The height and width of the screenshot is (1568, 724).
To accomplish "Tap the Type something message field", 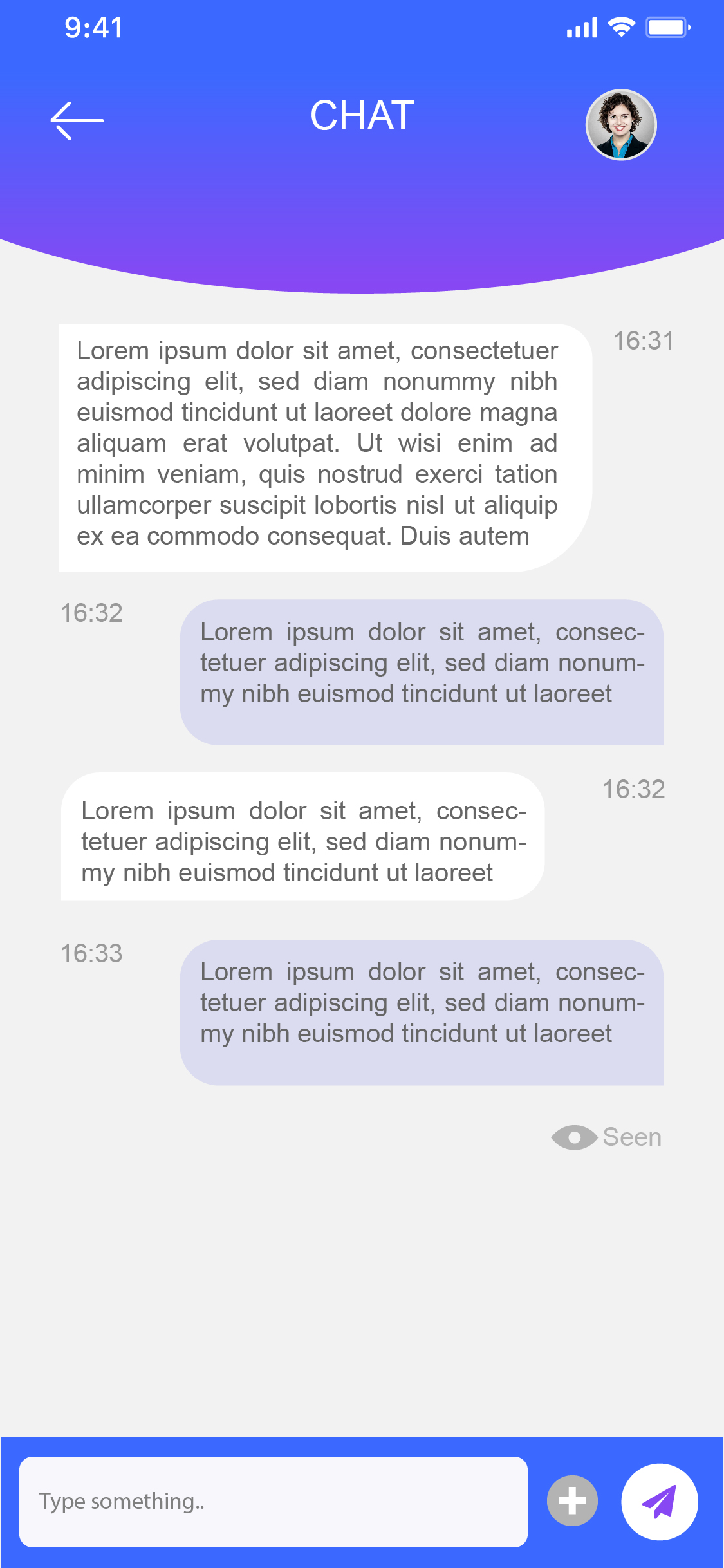I will pos(273,1501).
